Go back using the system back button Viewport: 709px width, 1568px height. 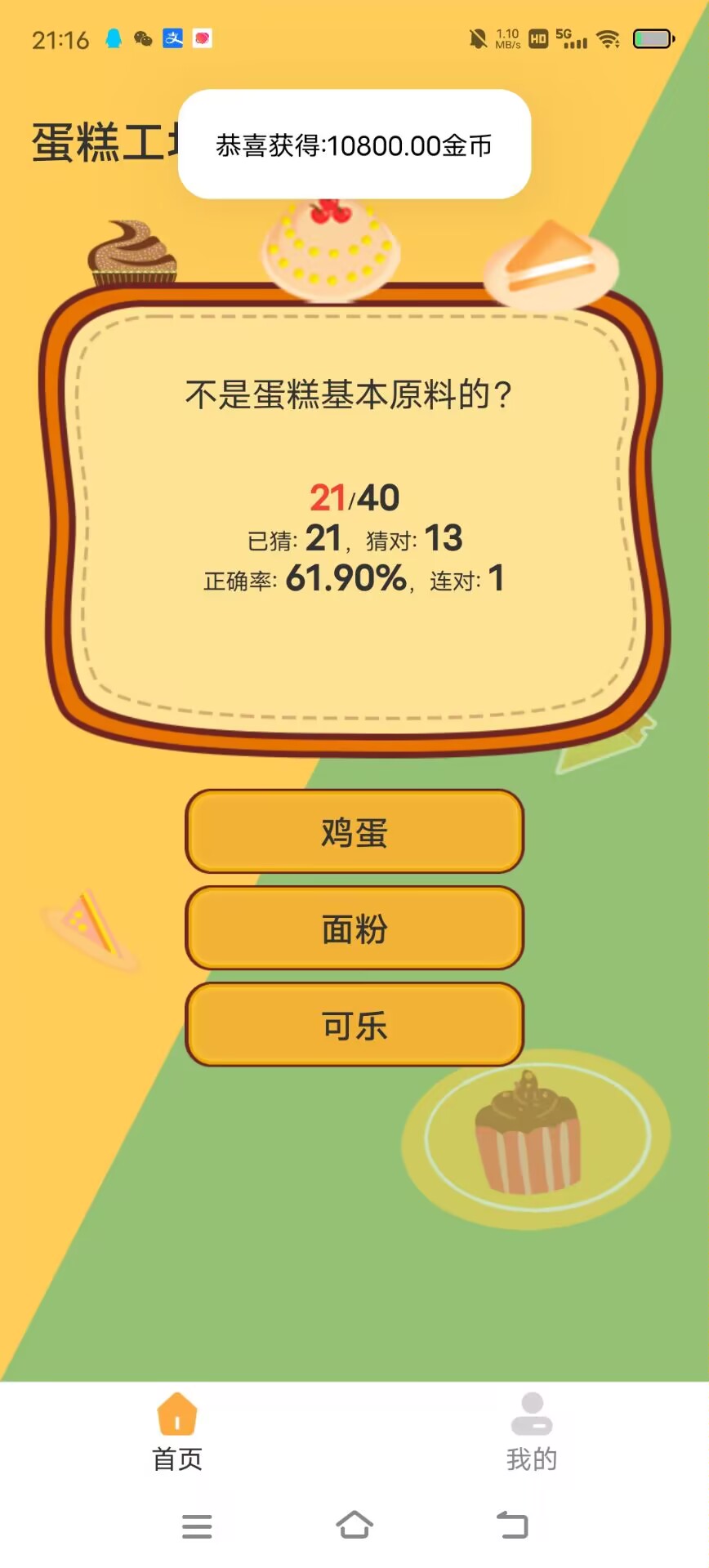(x=512, y=1525)
